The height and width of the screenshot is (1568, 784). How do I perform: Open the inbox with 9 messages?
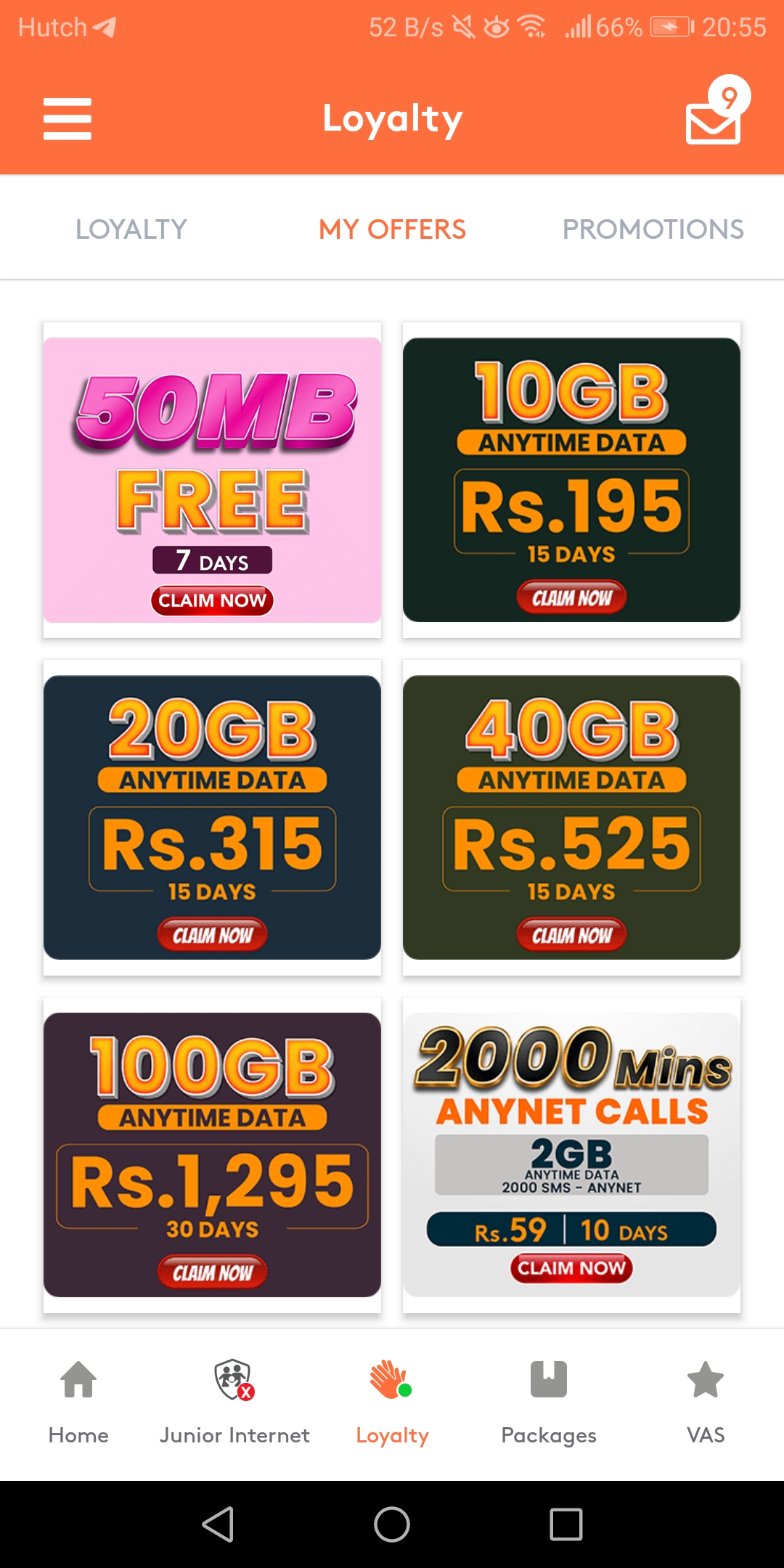point(717,110)
